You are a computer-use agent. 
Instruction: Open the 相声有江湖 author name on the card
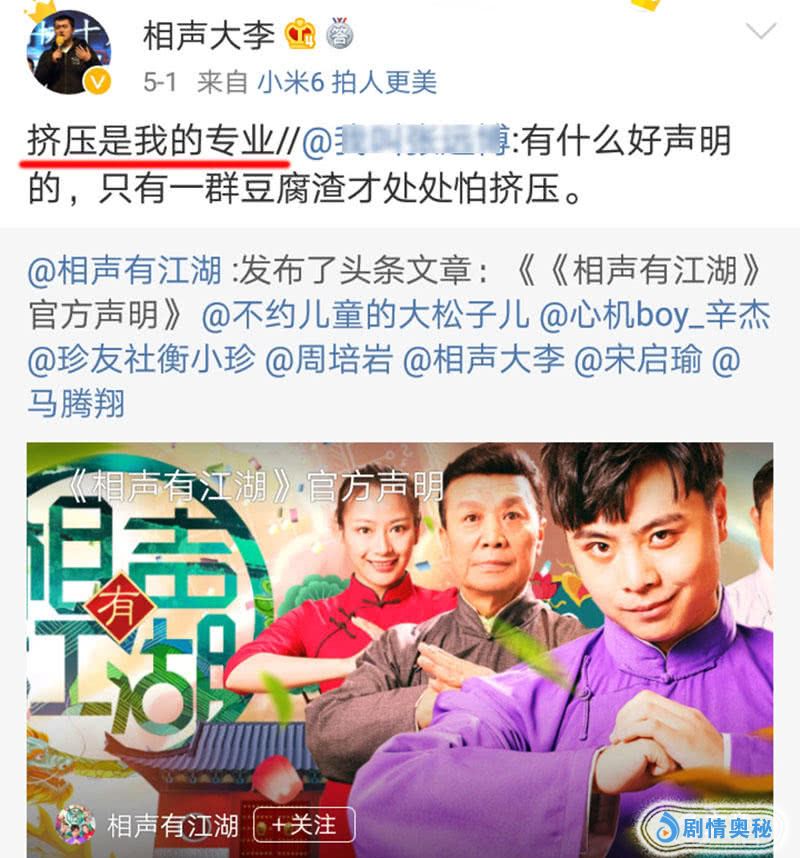tap(173, 826)
